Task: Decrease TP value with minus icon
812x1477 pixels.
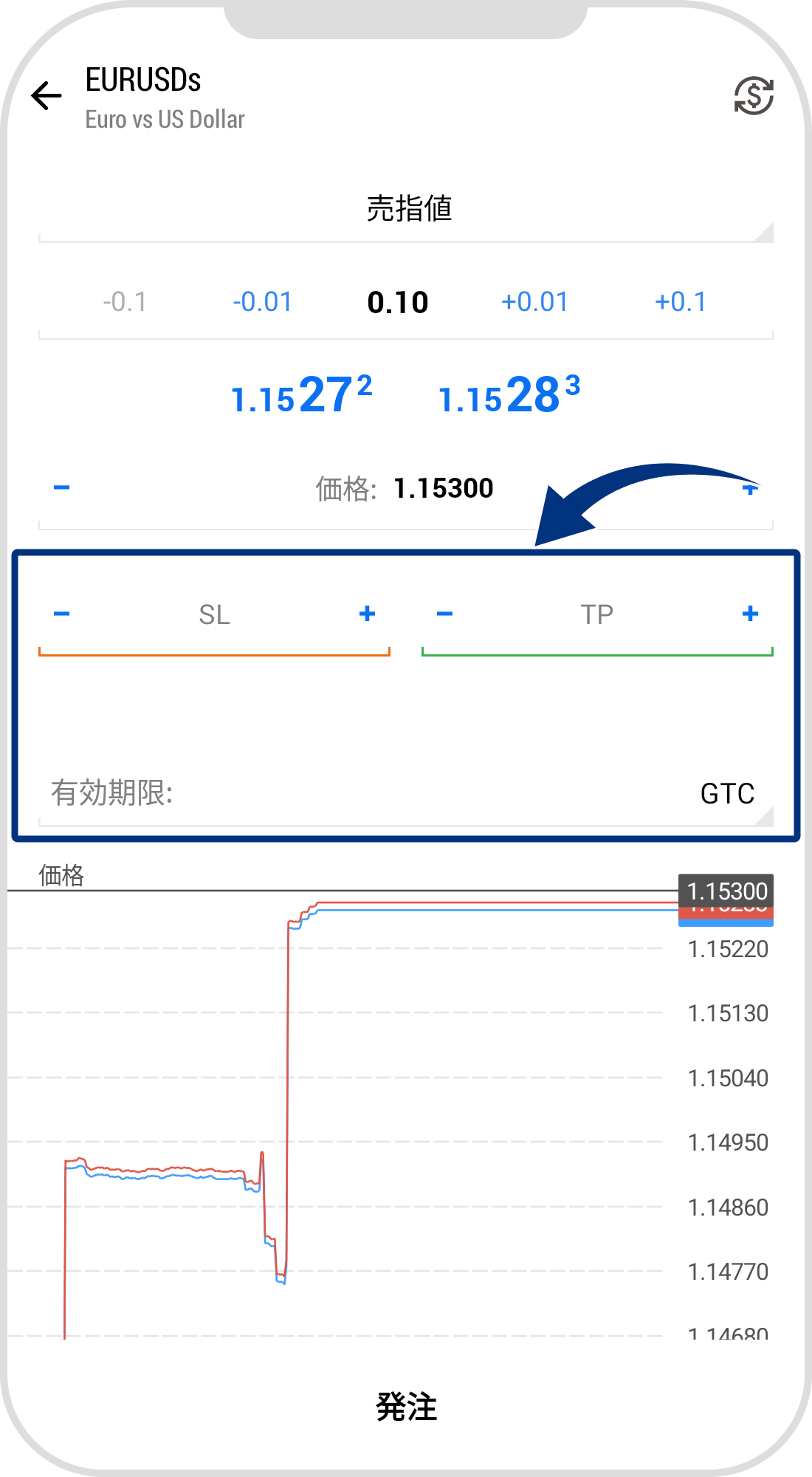Action: [444, 613]
